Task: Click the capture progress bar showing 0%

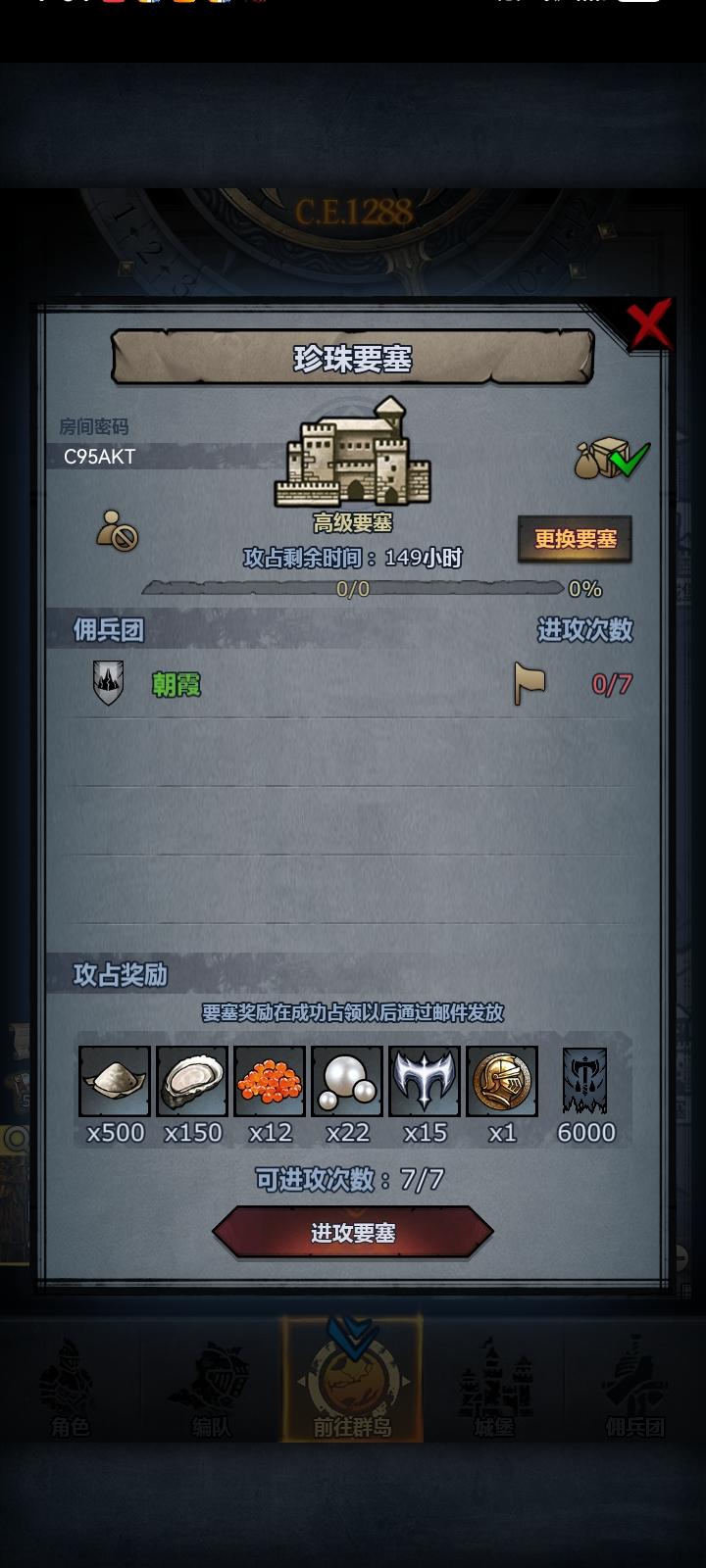Action: coord(353,590)
